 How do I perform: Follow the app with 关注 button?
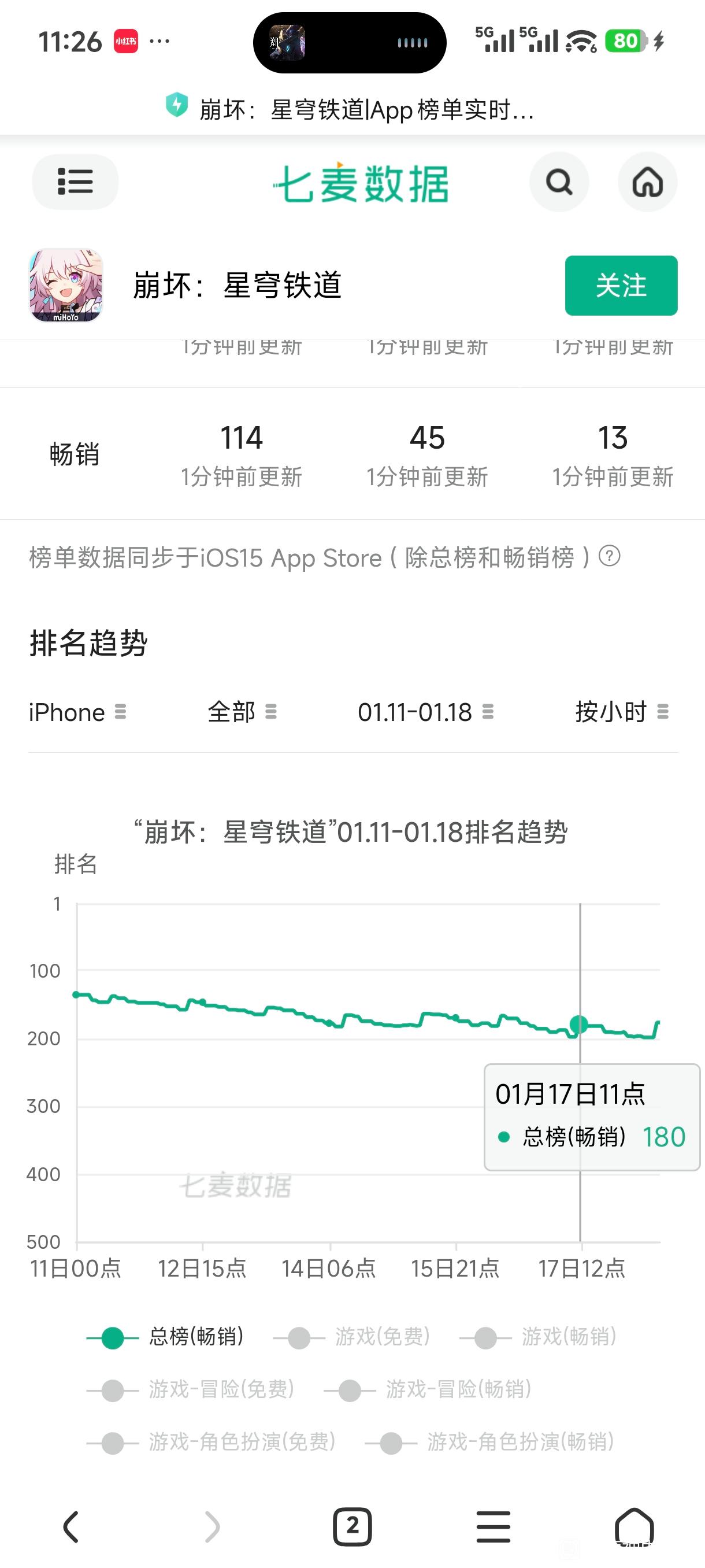(x=621, y=286)
